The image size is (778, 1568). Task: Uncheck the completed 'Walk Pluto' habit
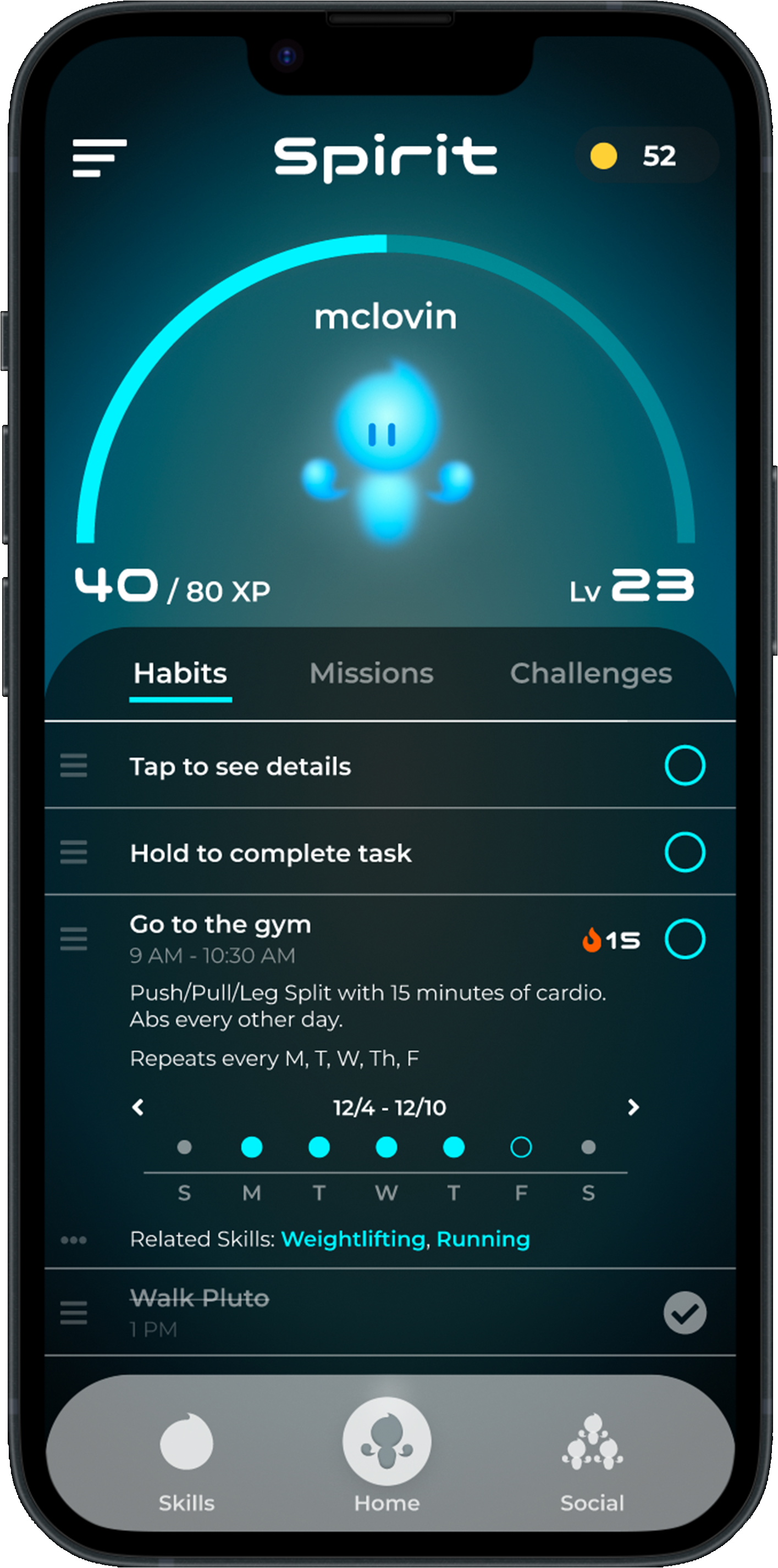pos(684,1313)
